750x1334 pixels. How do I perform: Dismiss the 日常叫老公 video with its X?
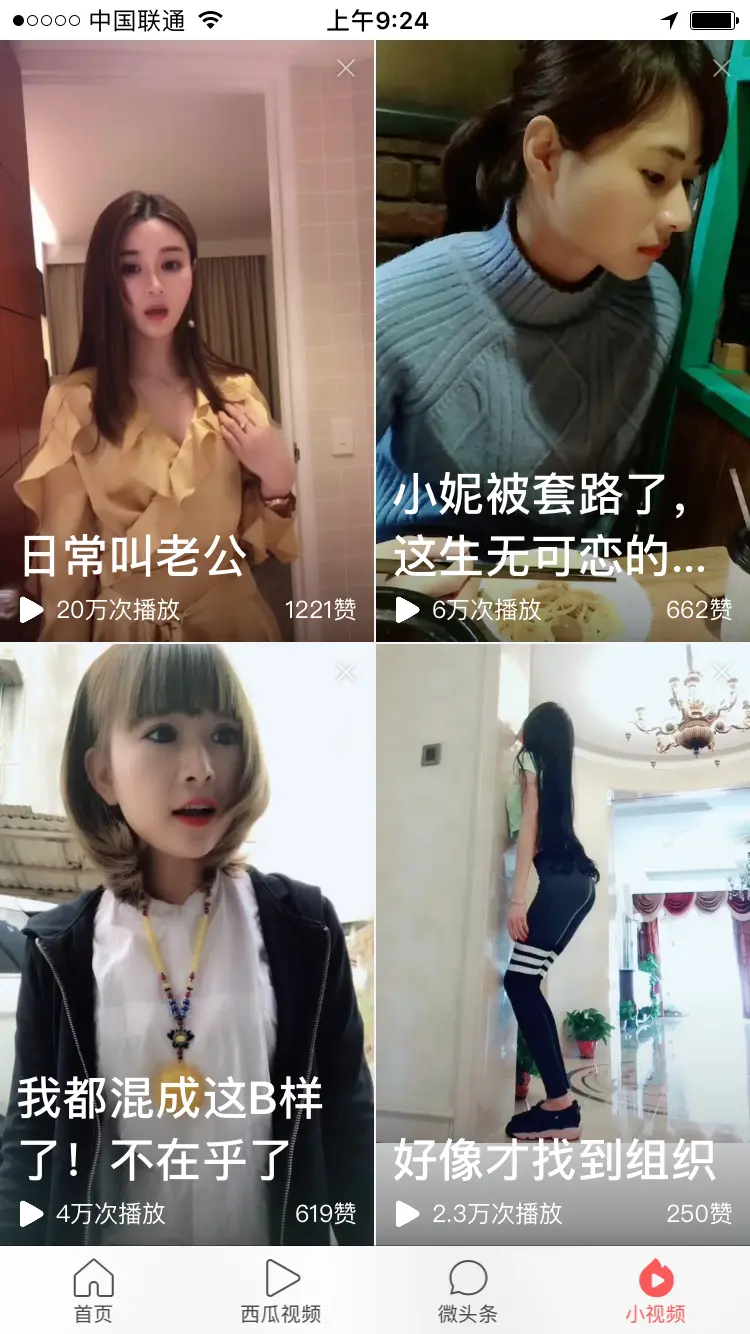(x=345, y=68)
